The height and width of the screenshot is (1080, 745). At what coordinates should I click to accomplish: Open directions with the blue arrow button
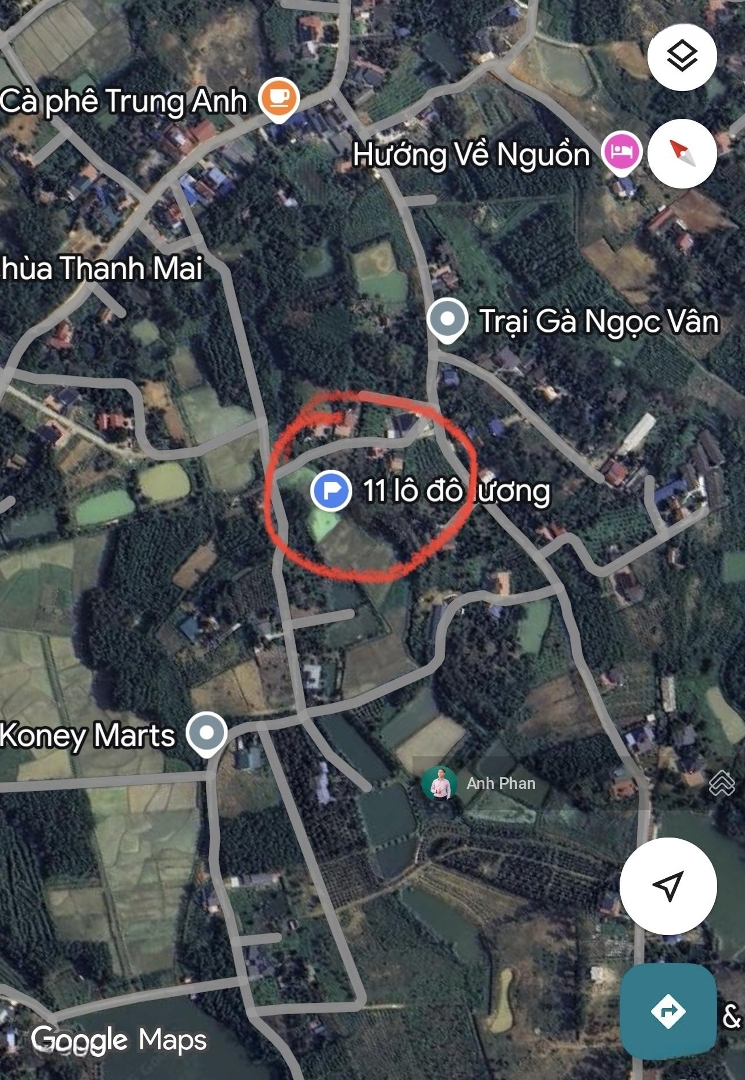668,1011
